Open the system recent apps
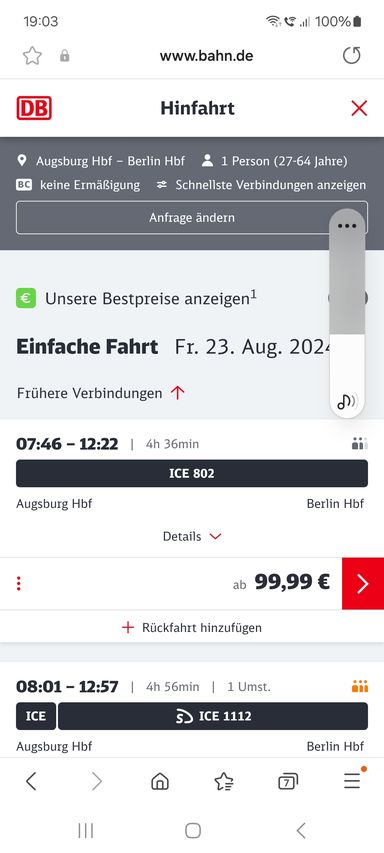The height and width of the screenshot is (853, 384). point(85,831)
